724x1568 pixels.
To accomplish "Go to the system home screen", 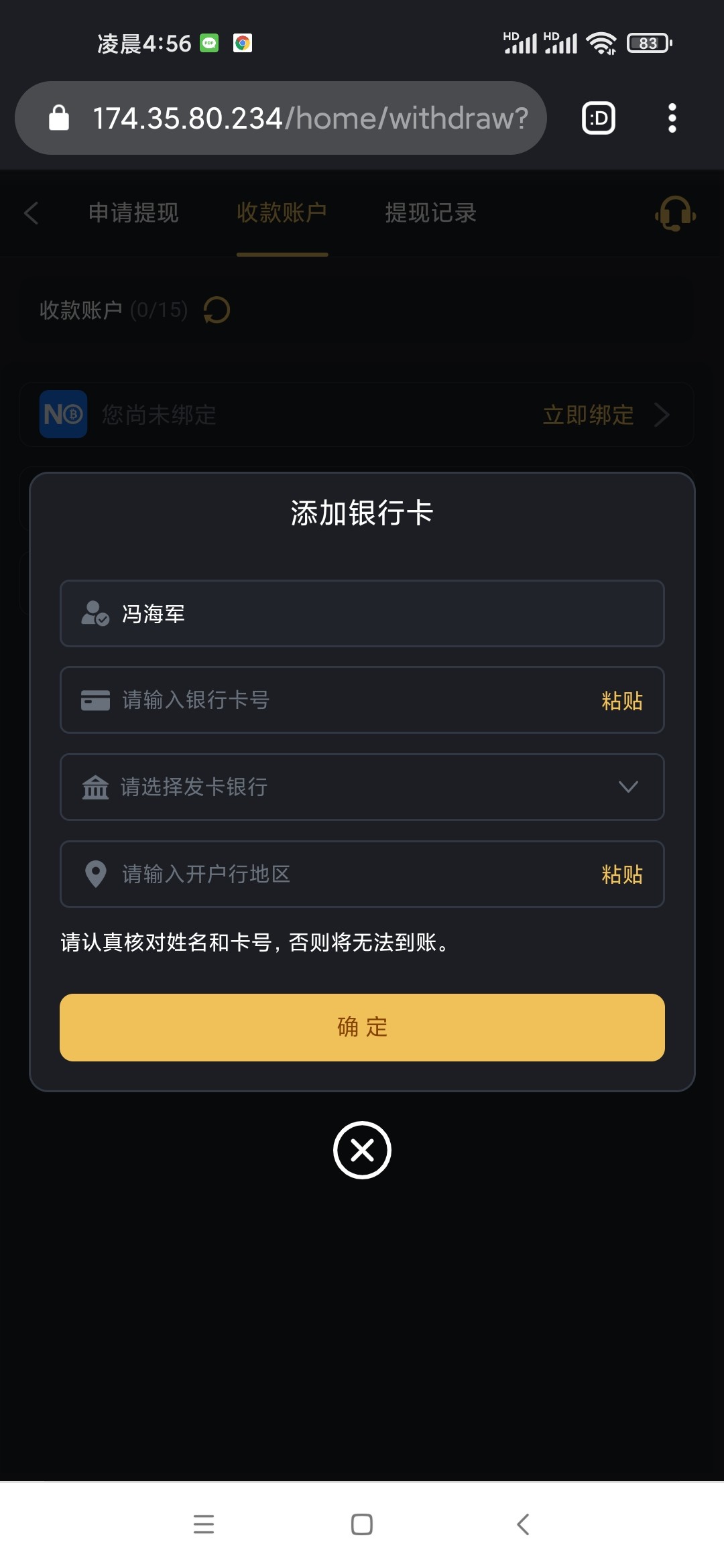I will (x=362, y=1524).
